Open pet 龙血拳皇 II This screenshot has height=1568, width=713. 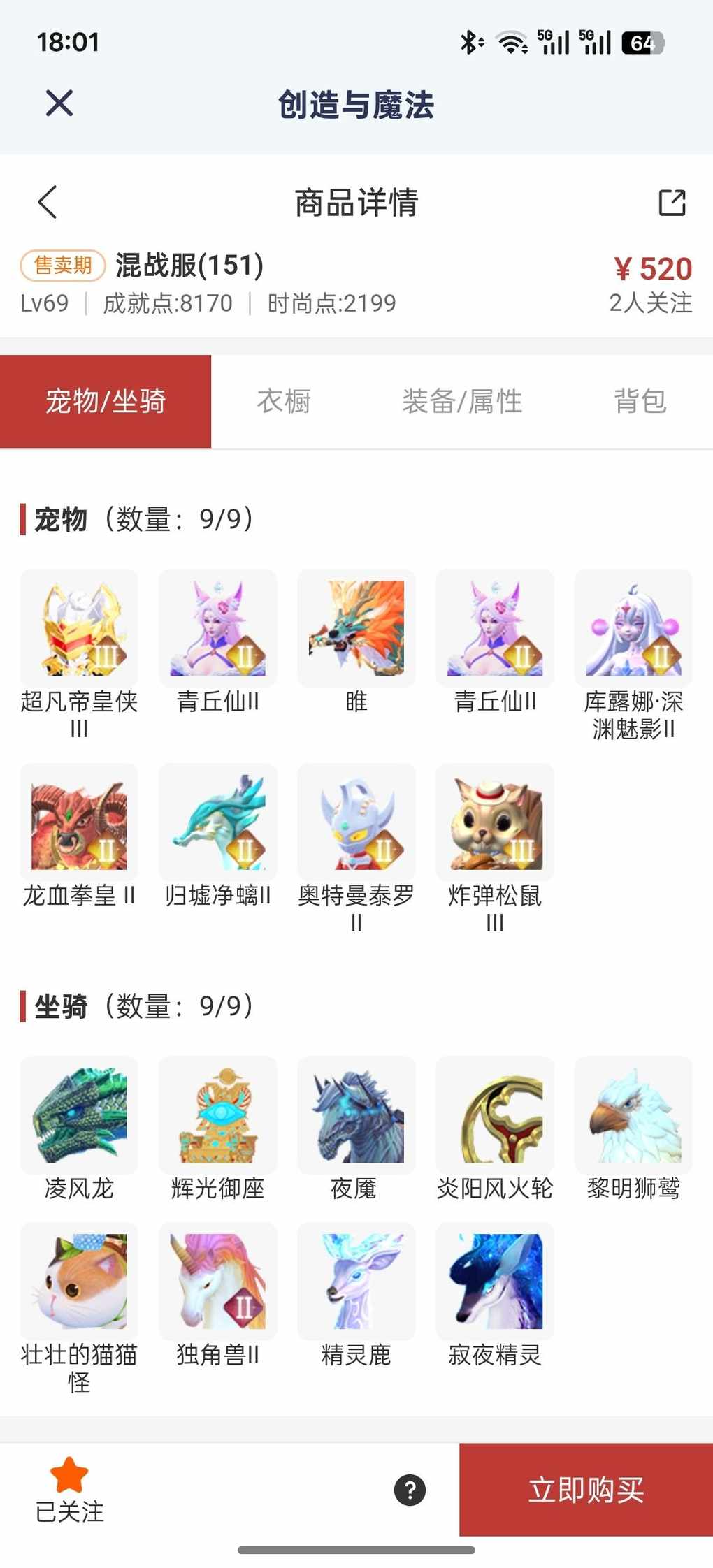79,822
